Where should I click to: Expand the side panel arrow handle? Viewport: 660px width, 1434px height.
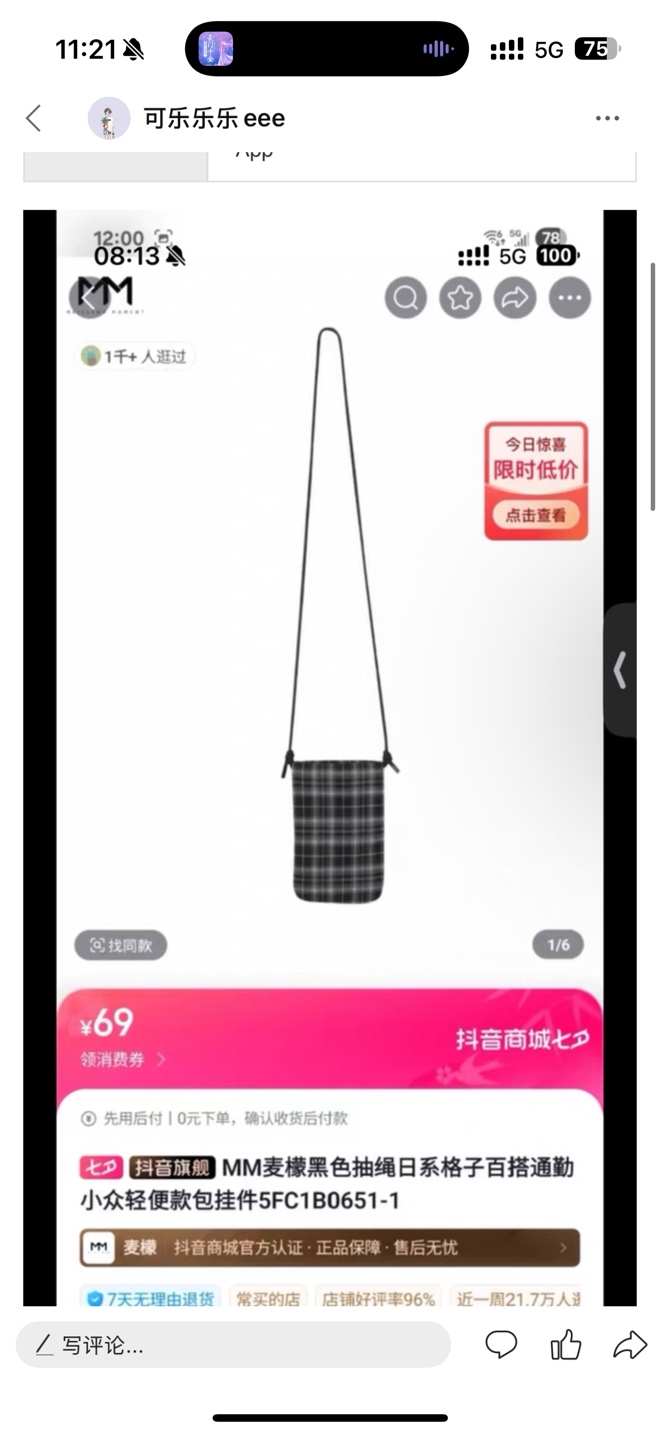pos(620,670)
